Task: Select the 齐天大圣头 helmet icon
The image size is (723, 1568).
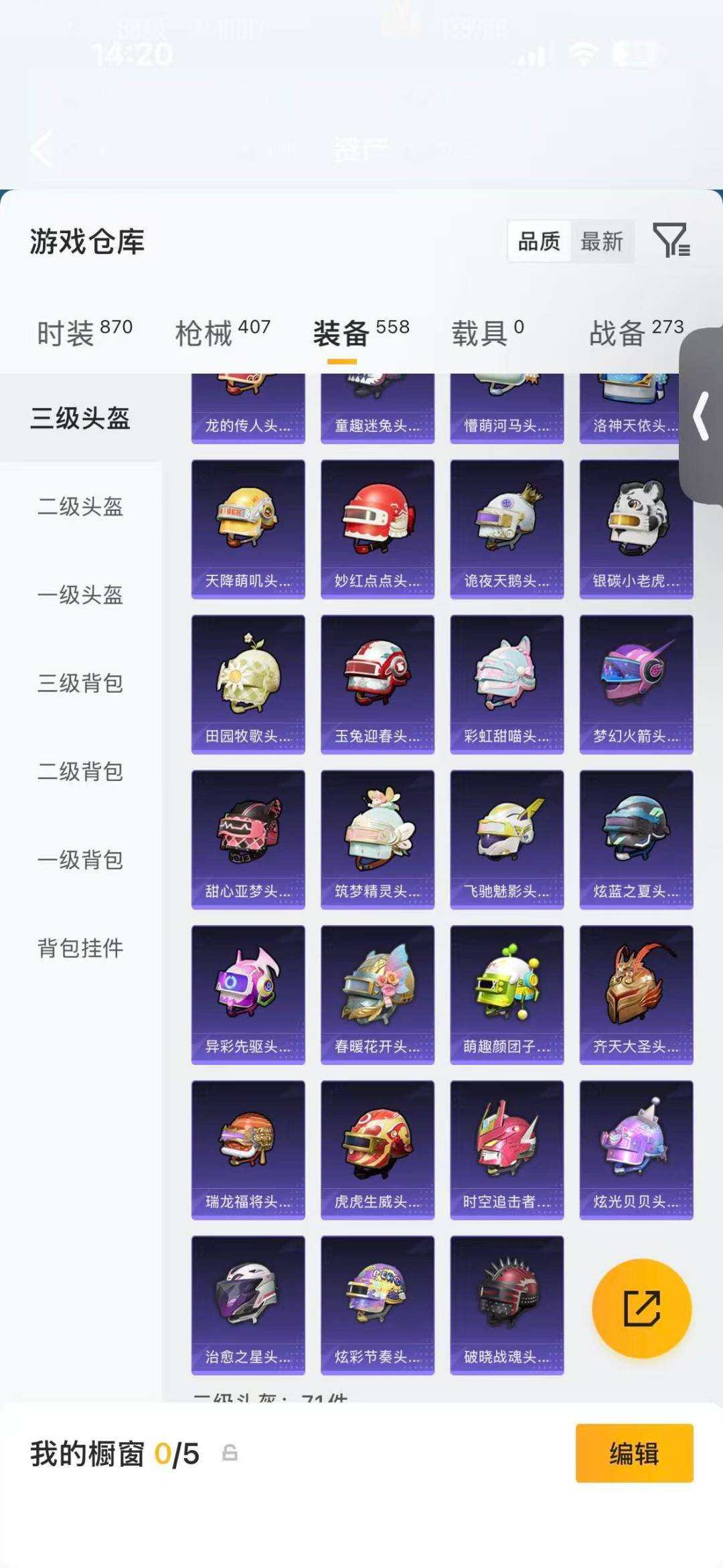Action: [x=635, y=993]
